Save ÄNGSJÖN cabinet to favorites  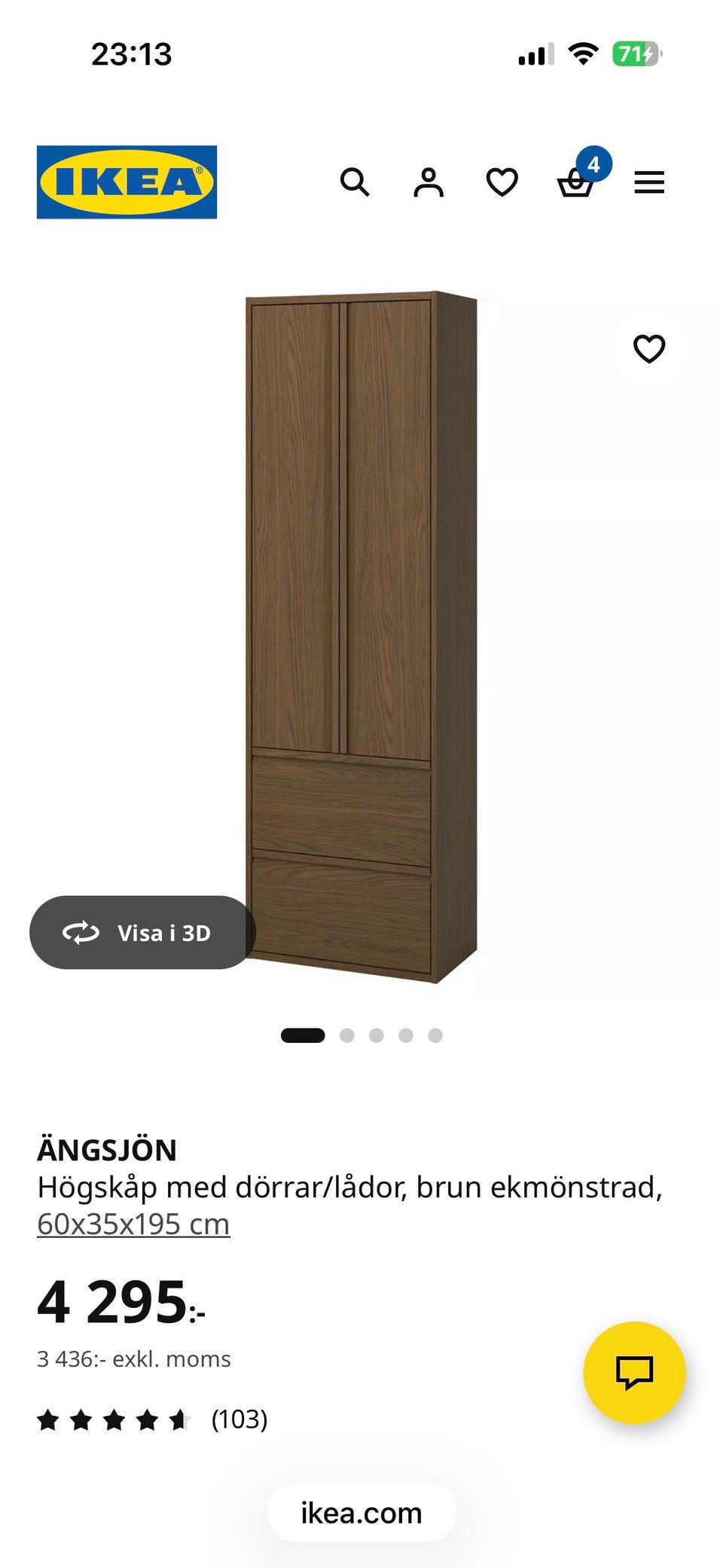[648, 349]
